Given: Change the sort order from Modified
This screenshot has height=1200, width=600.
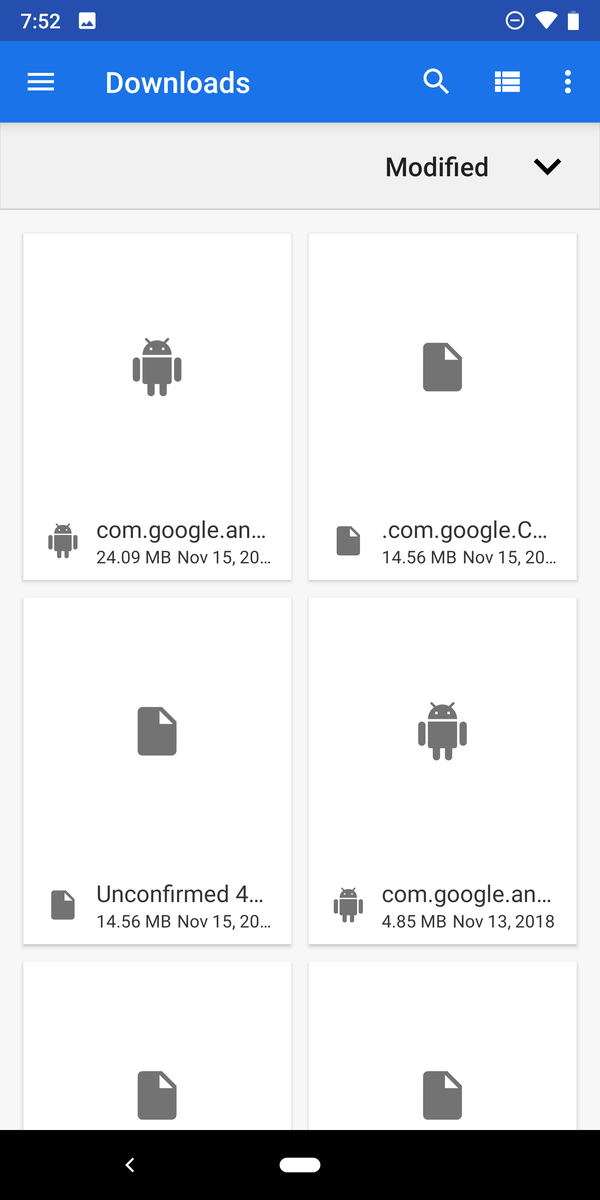Looking at the screenshot, I should pos(472,167).
